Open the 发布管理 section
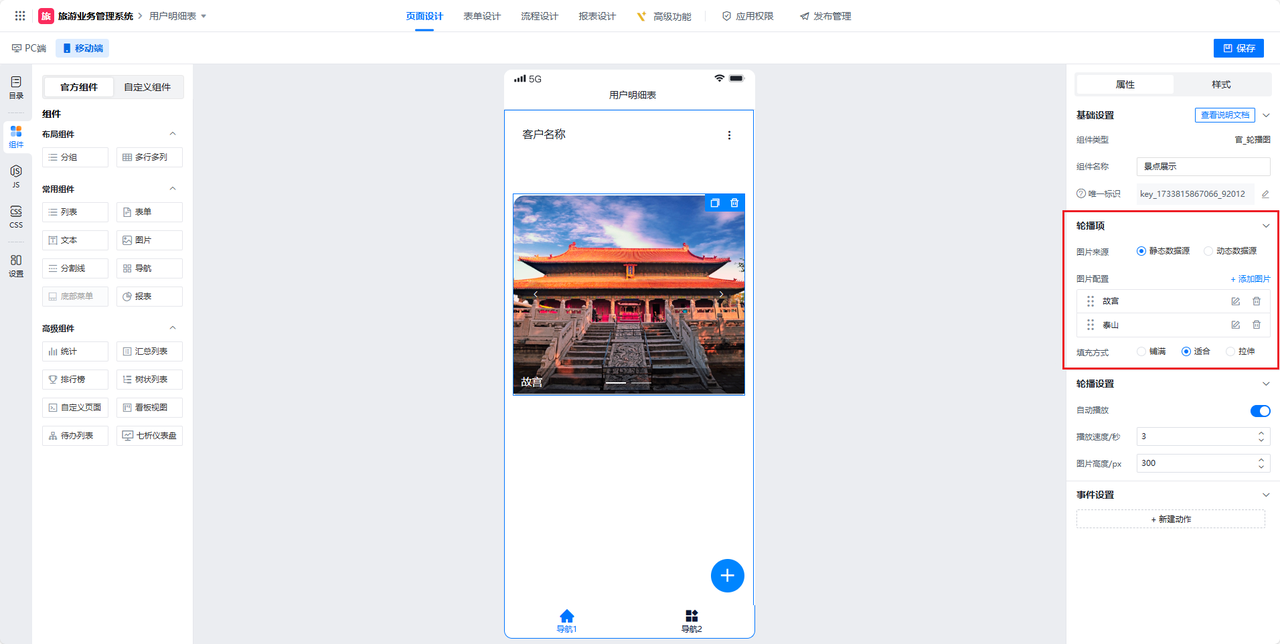The height and width of the screenshot is (644, 1280). pos(825,16)
